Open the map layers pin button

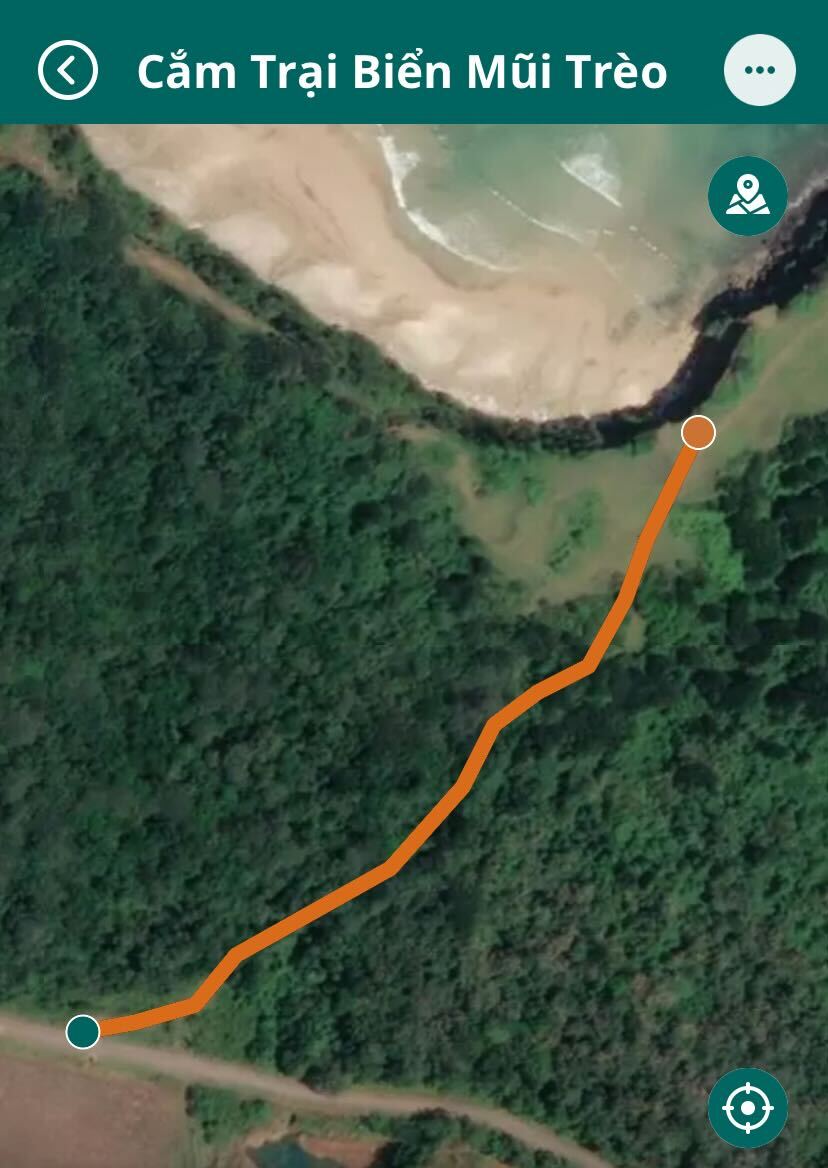[748, 196]
